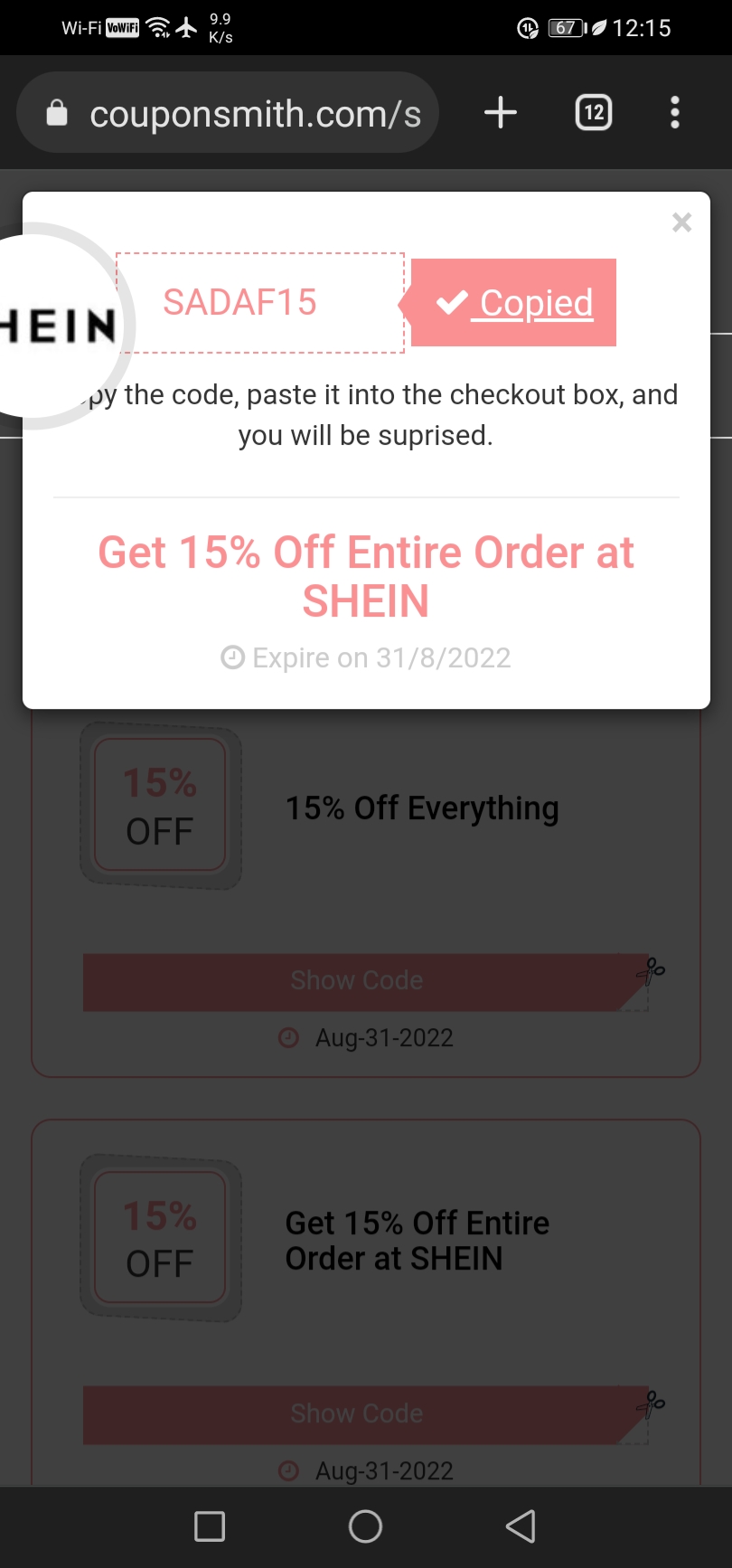The width and height of the screenshot is (732, 1568).
Task: Open the tab switcher showing 12 tabs
Action: point(594,113)
